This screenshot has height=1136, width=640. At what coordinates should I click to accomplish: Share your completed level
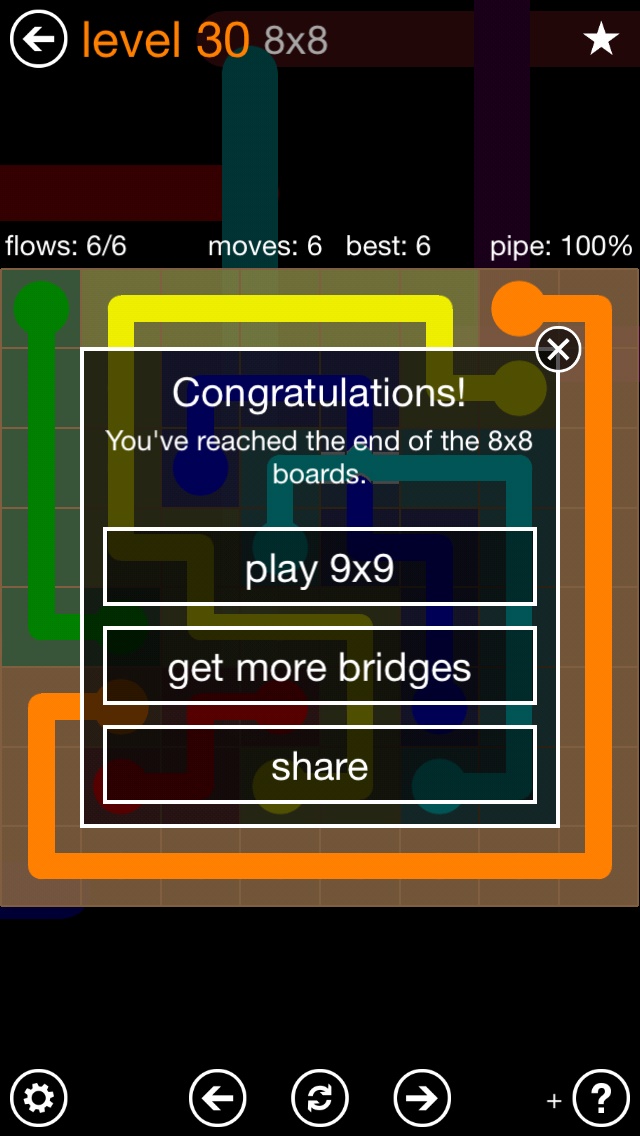coord(320,766)
